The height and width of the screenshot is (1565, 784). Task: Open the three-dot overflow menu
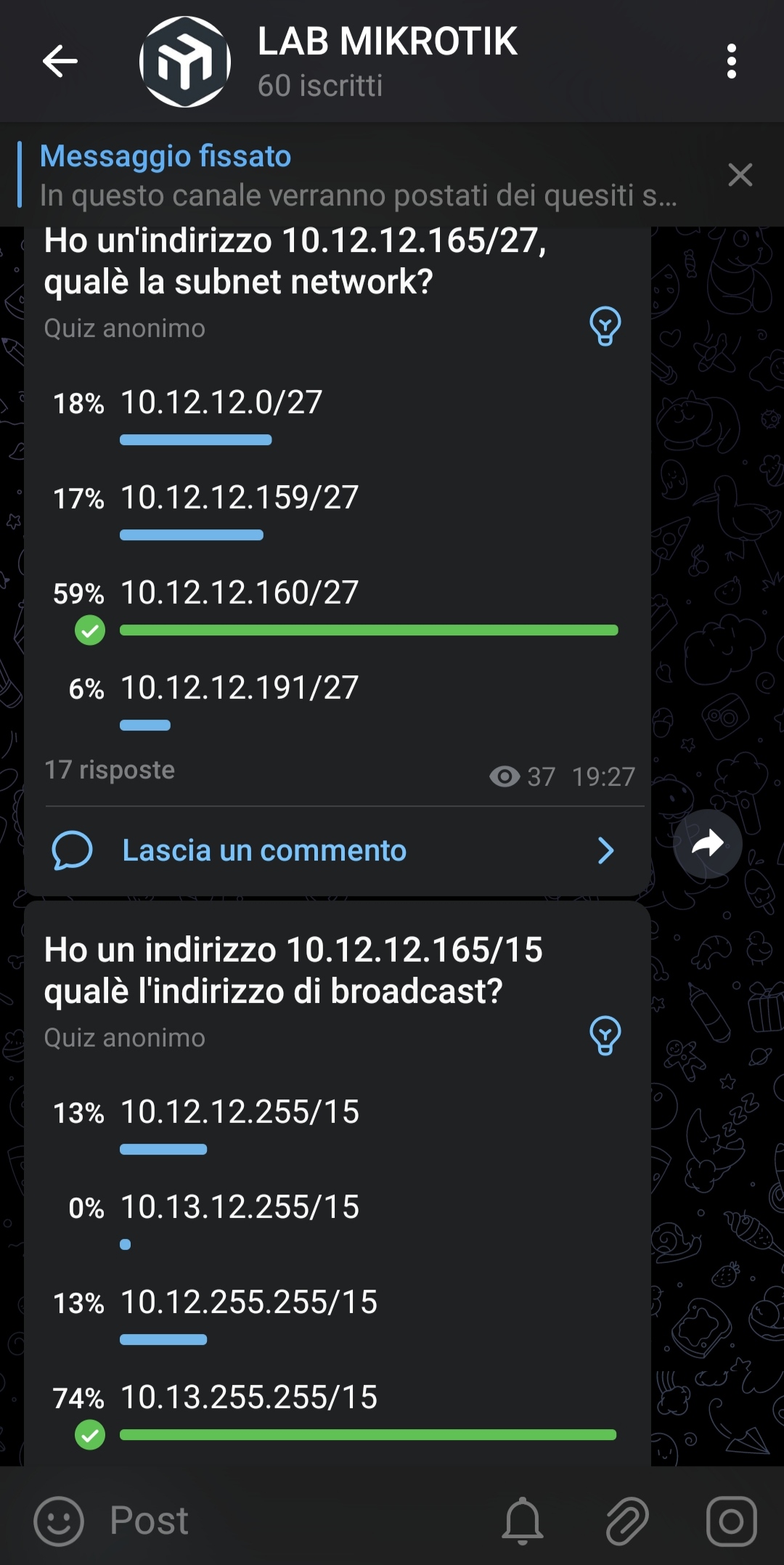[x=731, y=61]
